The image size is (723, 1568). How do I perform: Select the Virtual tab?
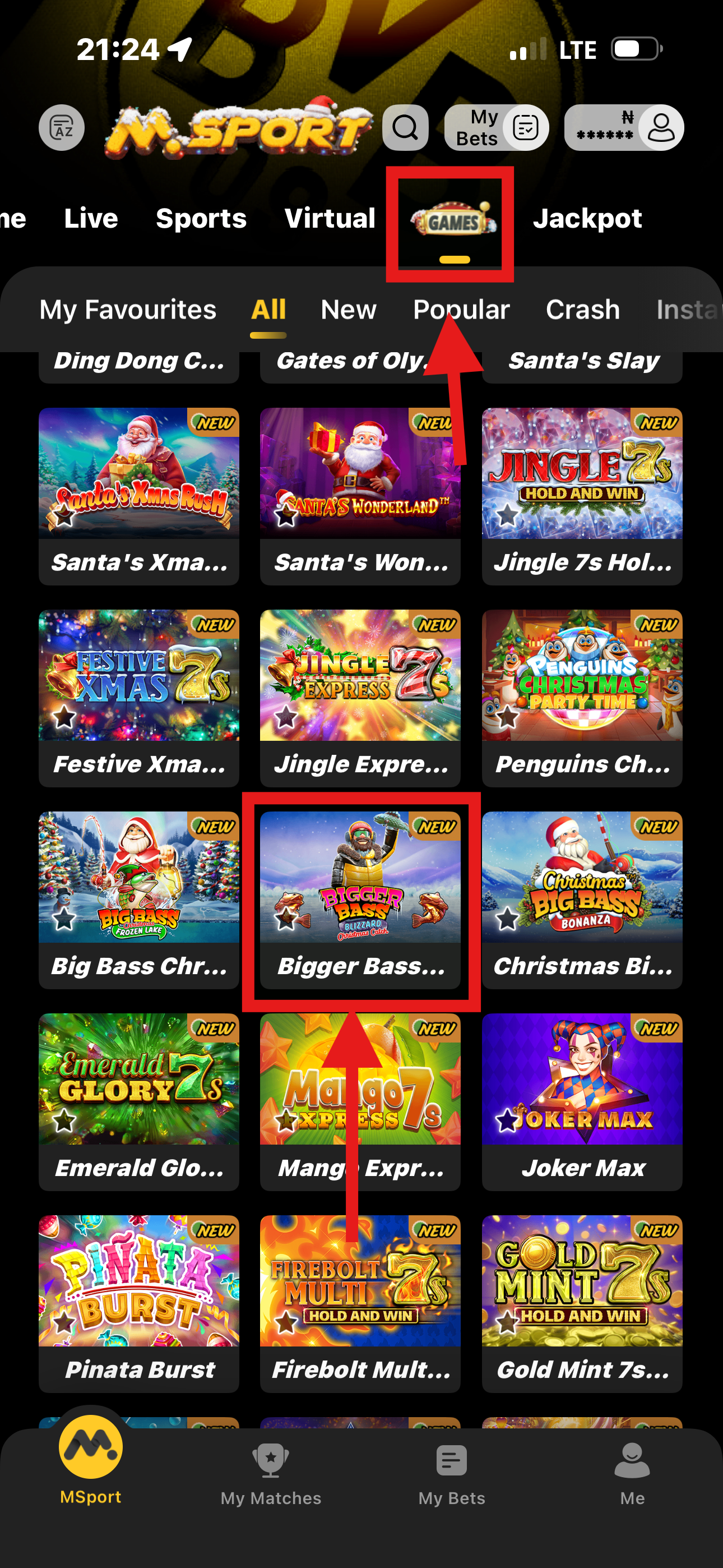coord(329,219)
